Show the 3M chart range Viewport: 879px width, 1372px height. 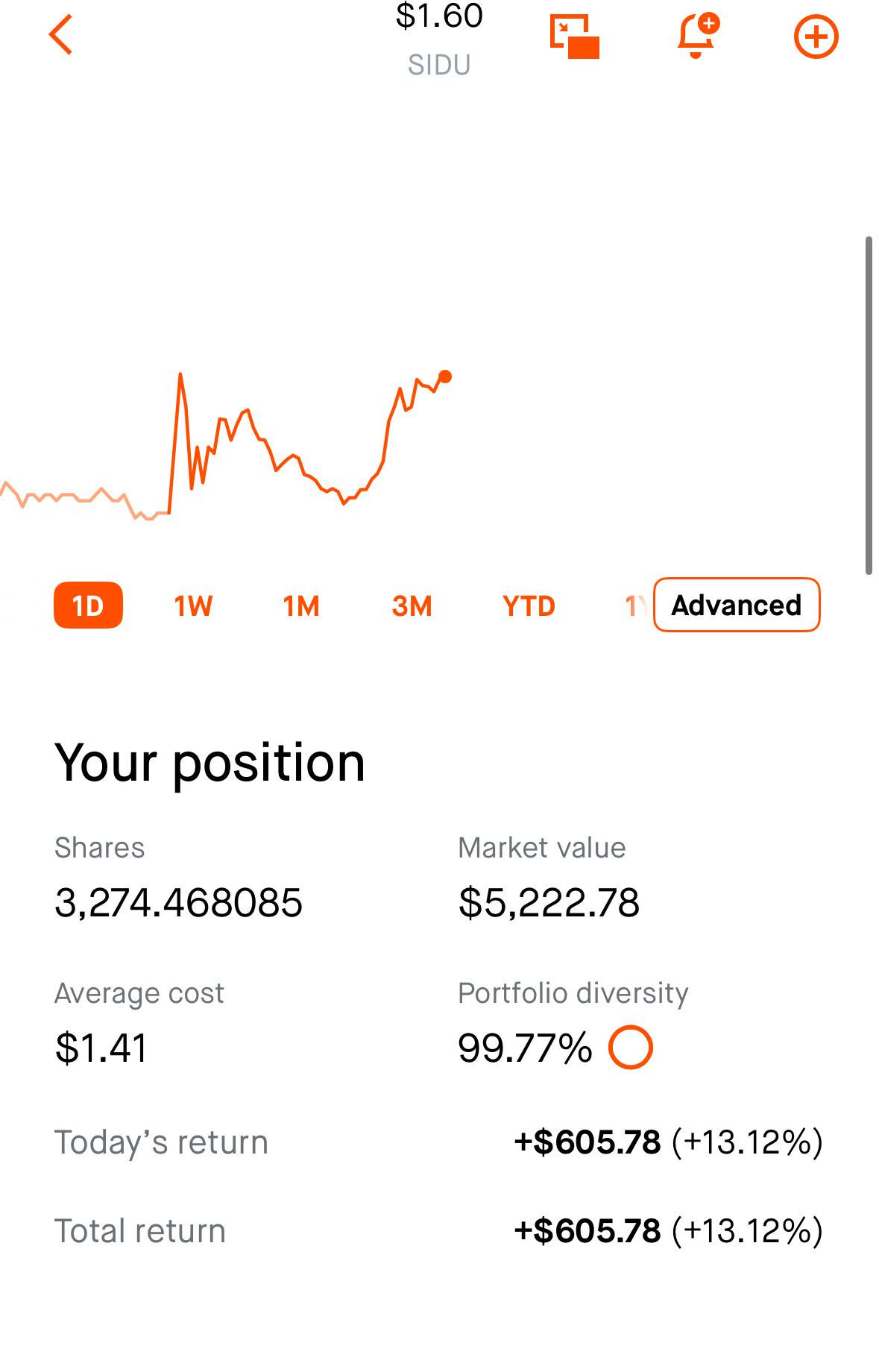(x=412, y=605)
